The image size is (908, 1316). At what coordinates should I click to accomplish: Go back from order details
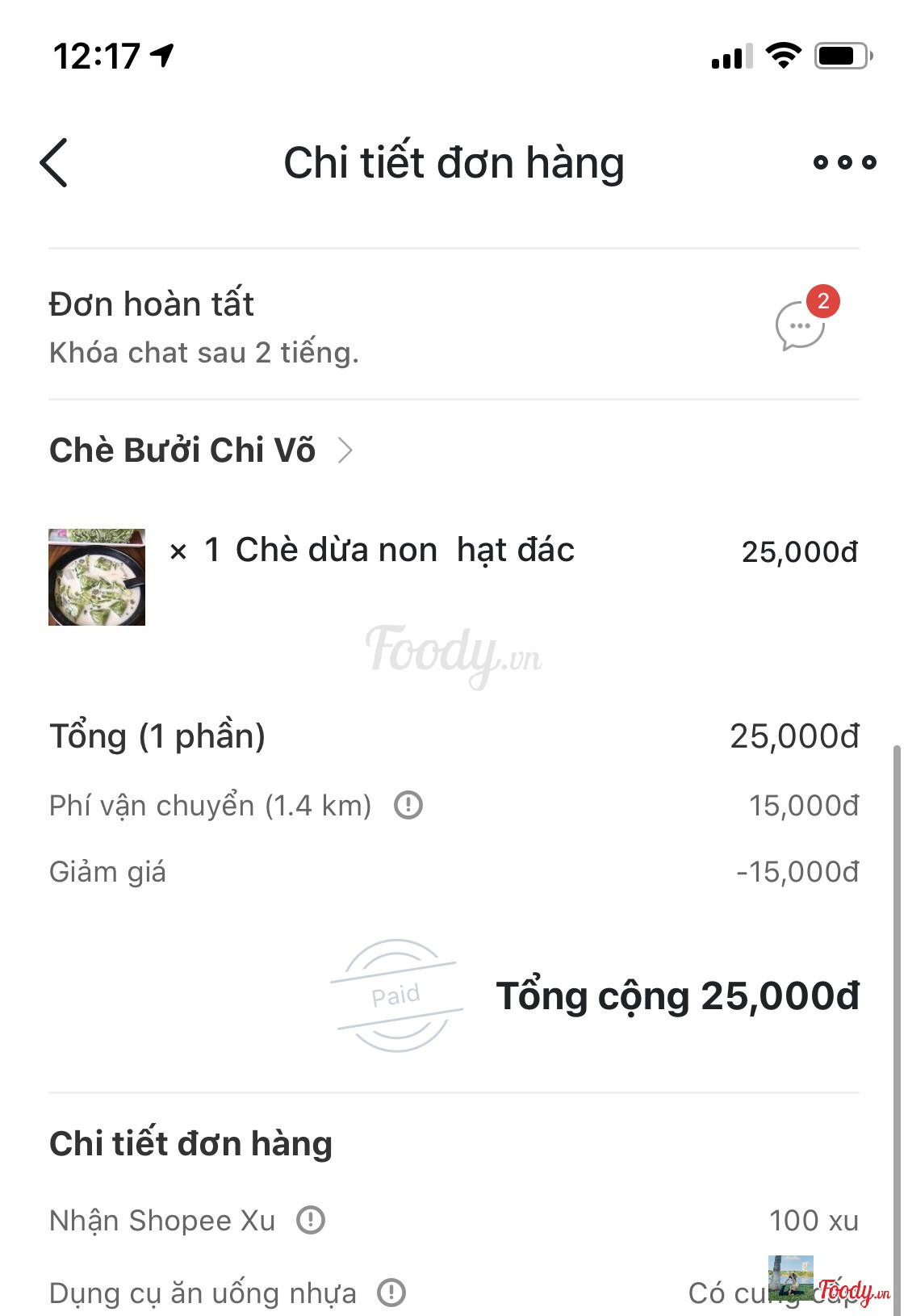tap(54, 162)
